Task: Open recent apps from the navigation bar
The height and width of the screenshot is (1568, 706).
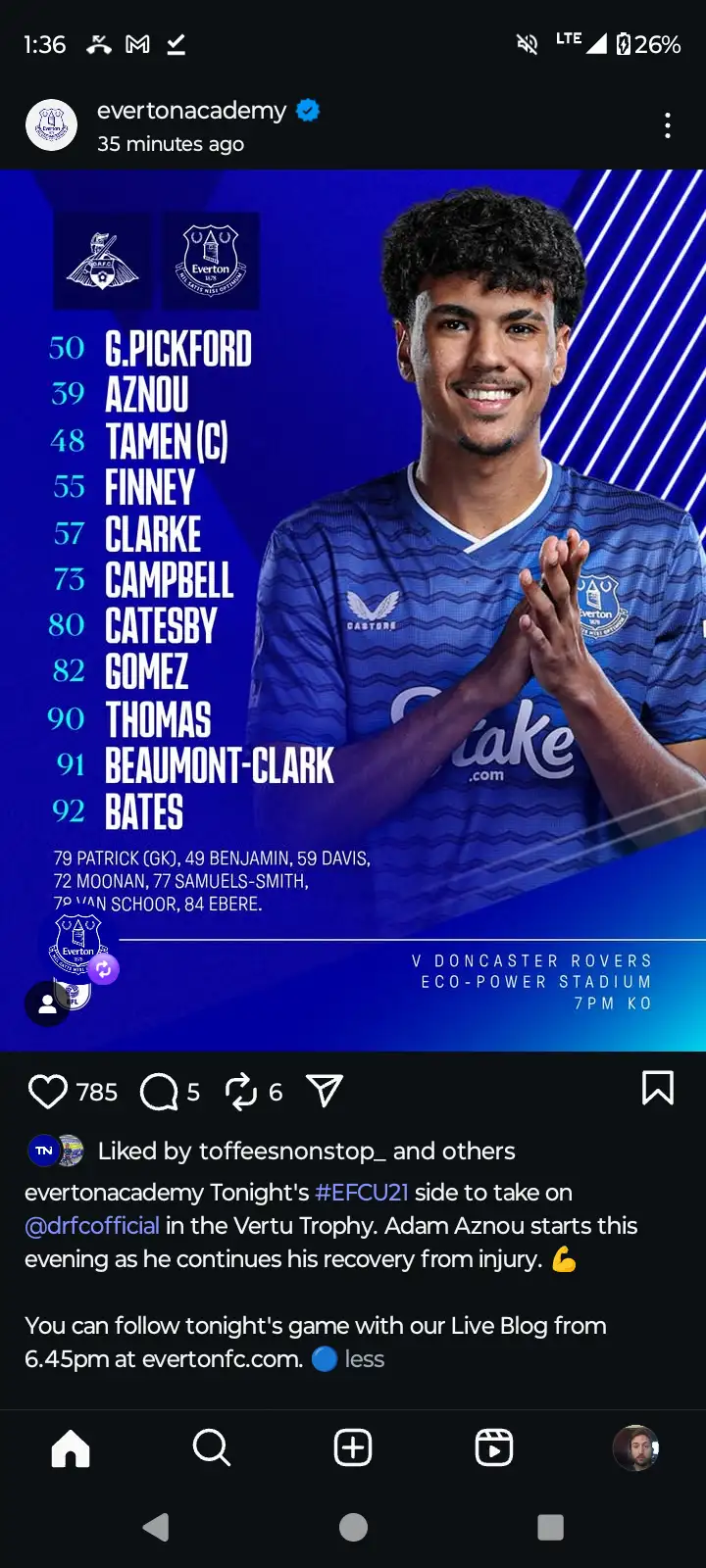Action: pyautogui.click(x=550, y=1527)
